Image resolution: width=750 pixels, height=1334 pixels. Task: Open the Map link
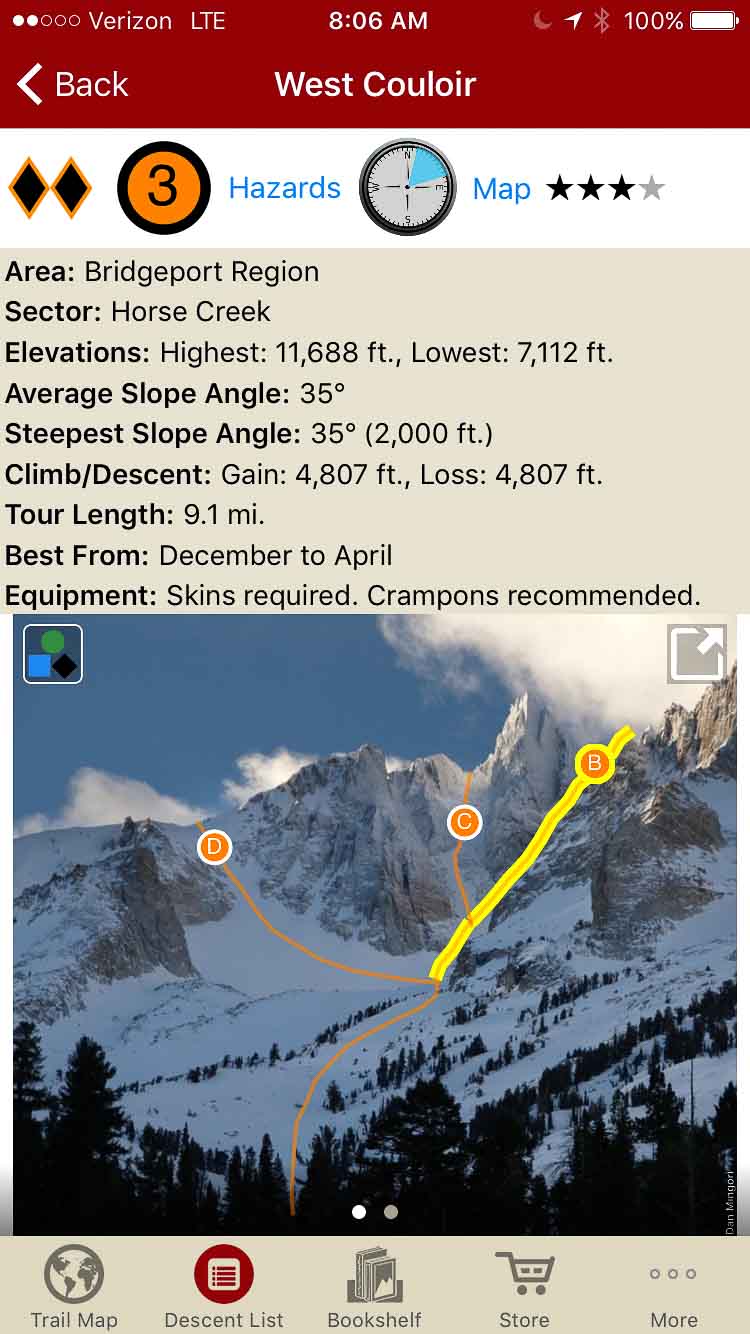(501, 189)
